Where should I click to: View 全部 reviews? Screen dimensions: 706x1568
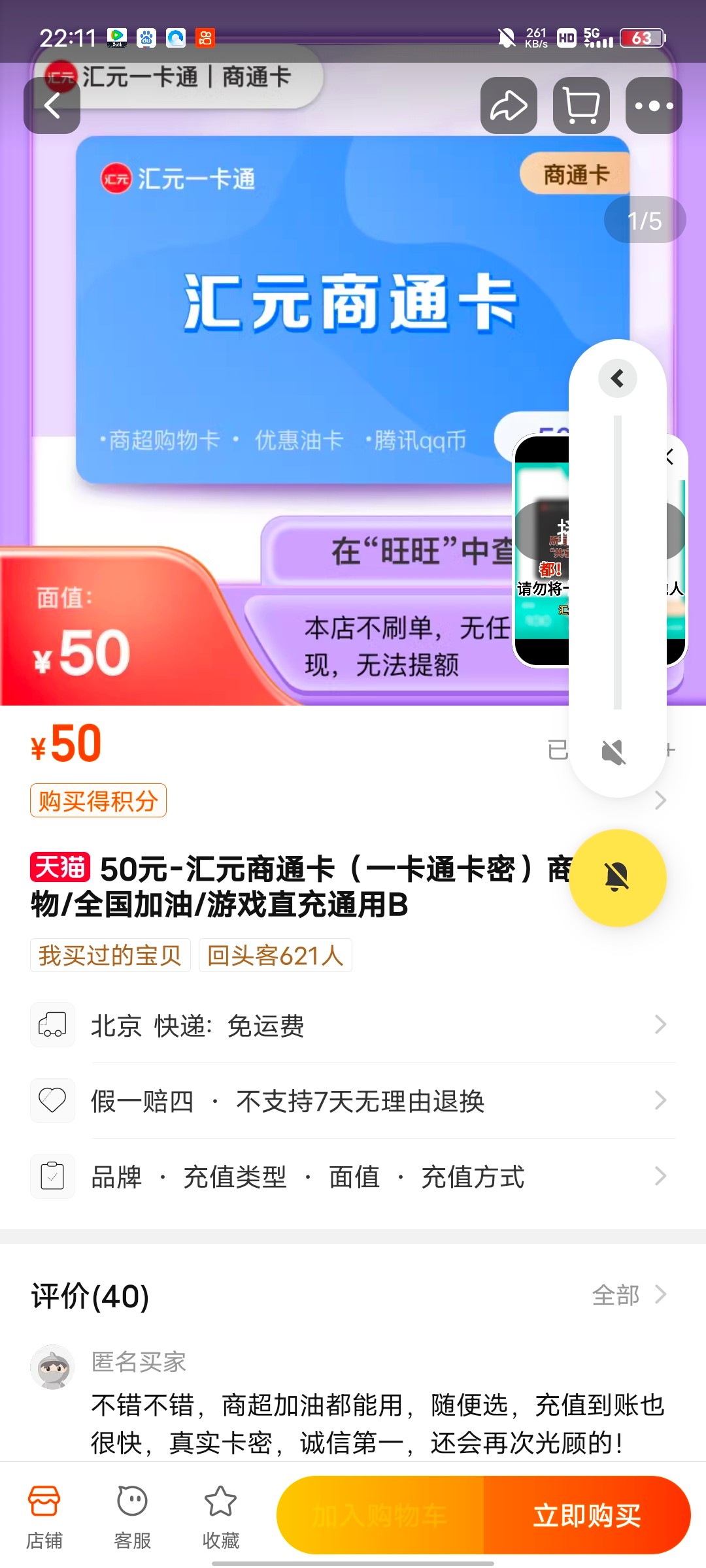[x=628, y=1295]
